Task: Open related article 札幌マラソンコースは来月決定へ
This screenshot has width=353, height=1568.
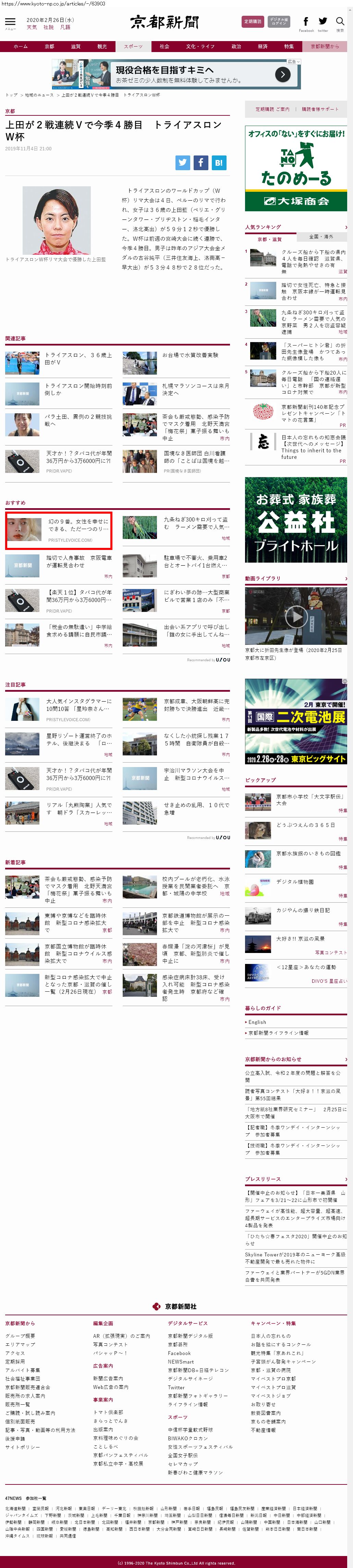Action: click(x=195, y=389)
